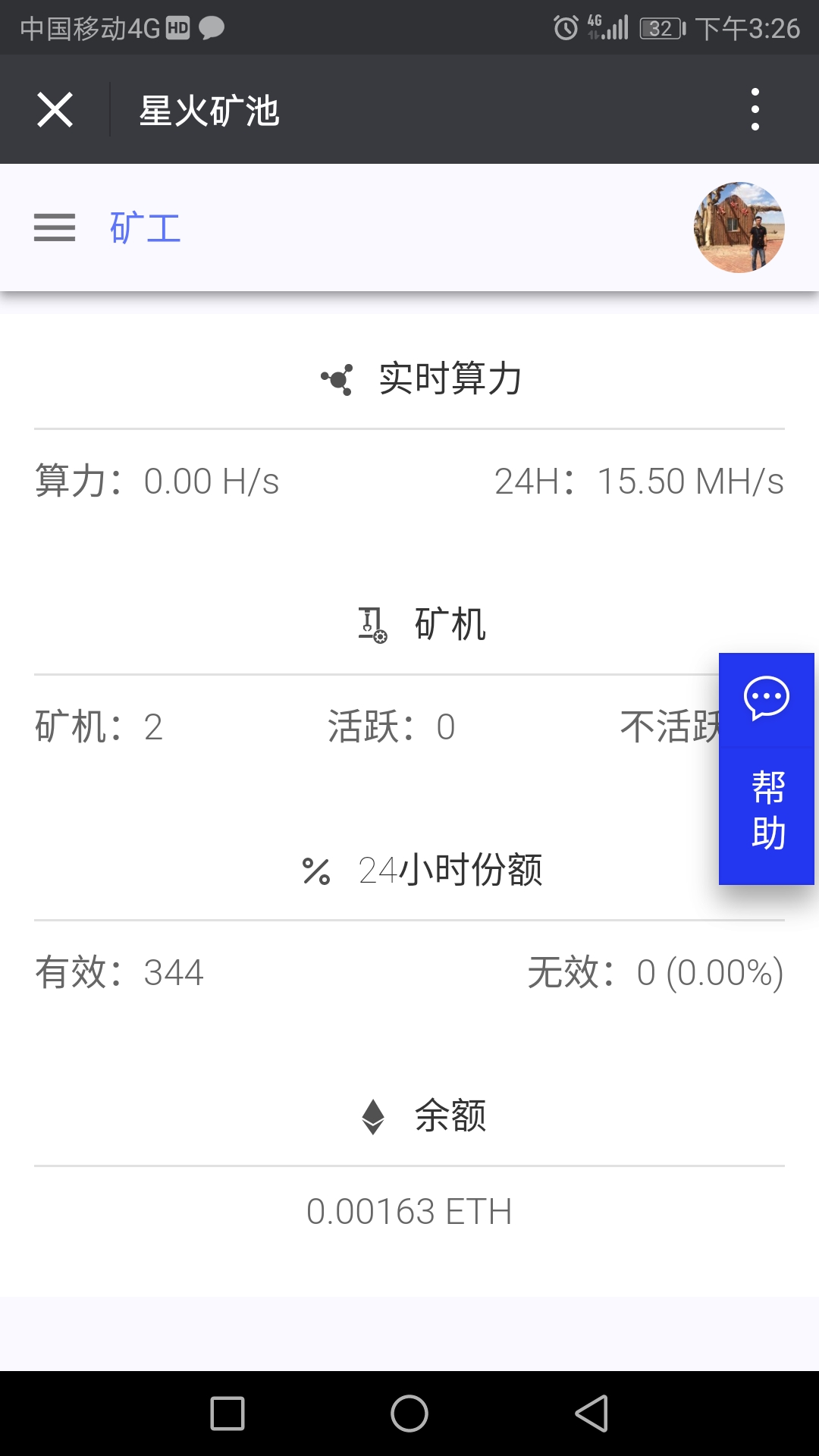Click the 矿机 miner machine icon
819x1456 pixels.
point(372,626)
